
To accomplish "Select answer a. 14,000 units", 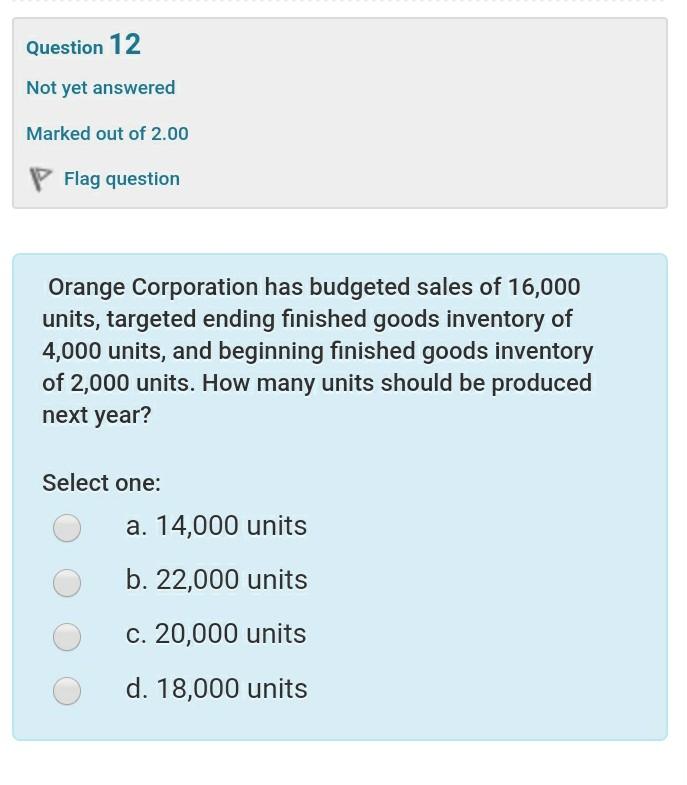I will click(67, 527).
